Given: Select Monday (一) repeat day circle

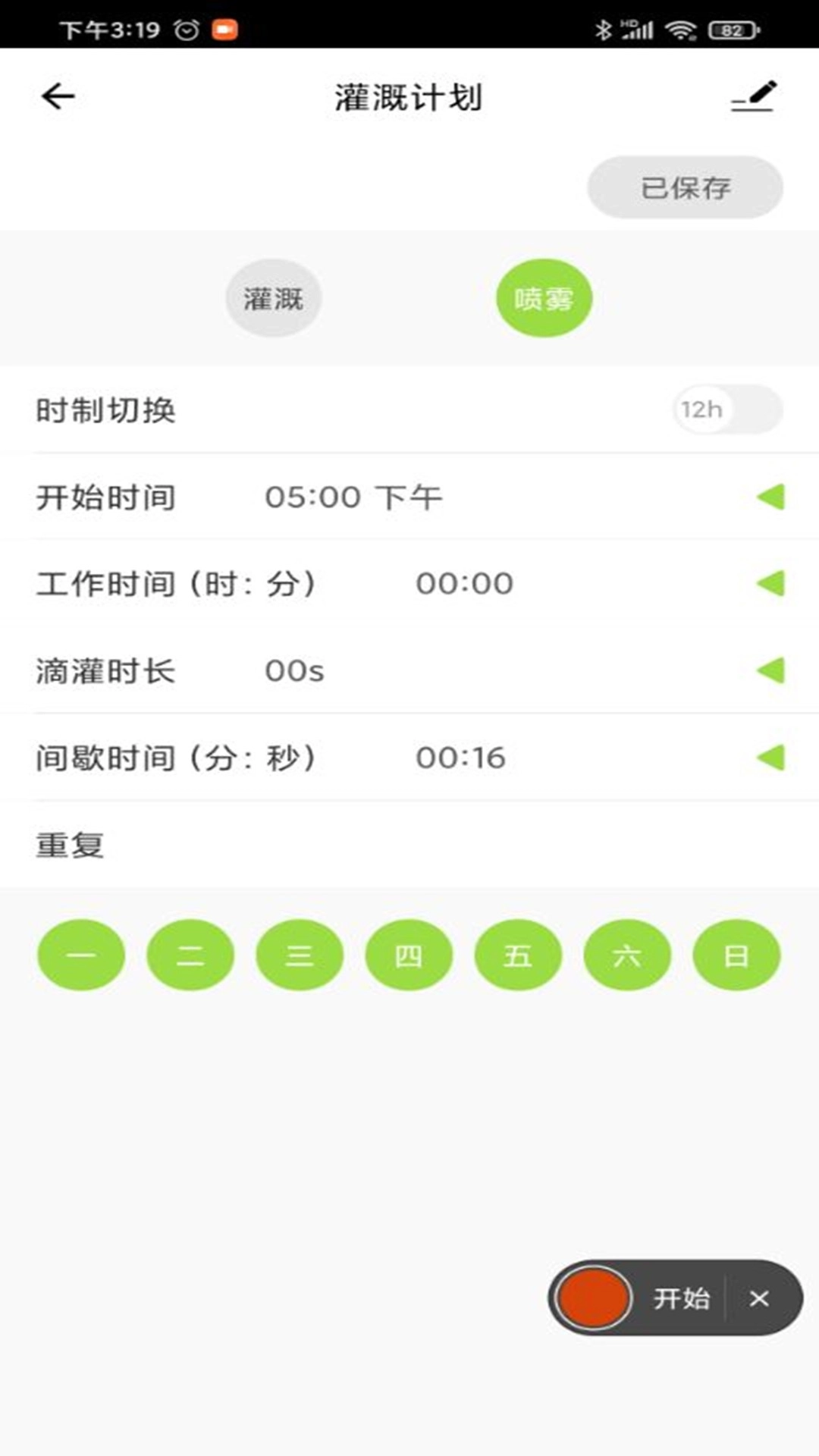Looking at the screenshot, I should click(81, 955).
